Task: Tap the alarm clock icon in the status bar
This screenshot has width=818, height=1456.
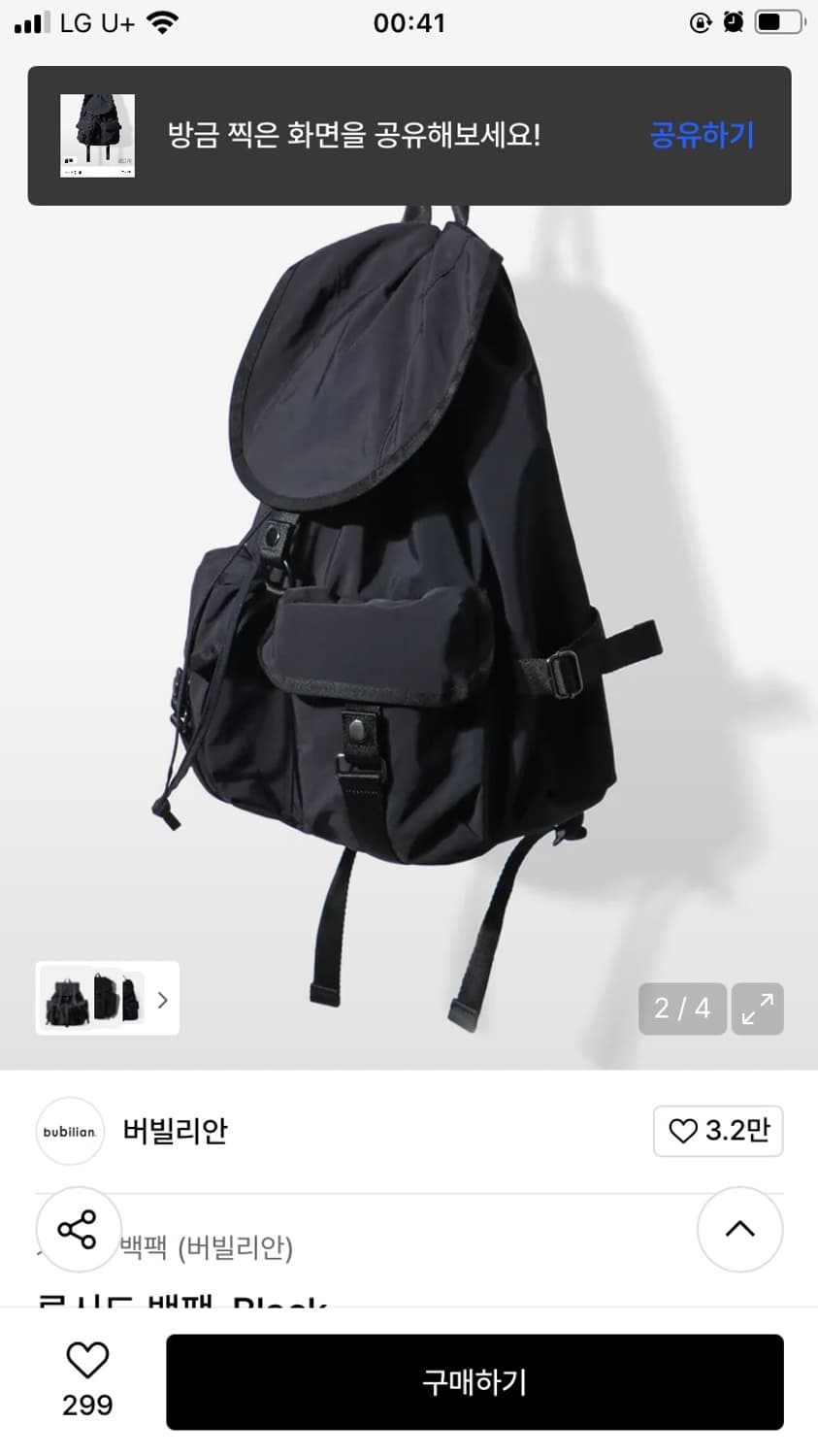Action: (734, 21)
